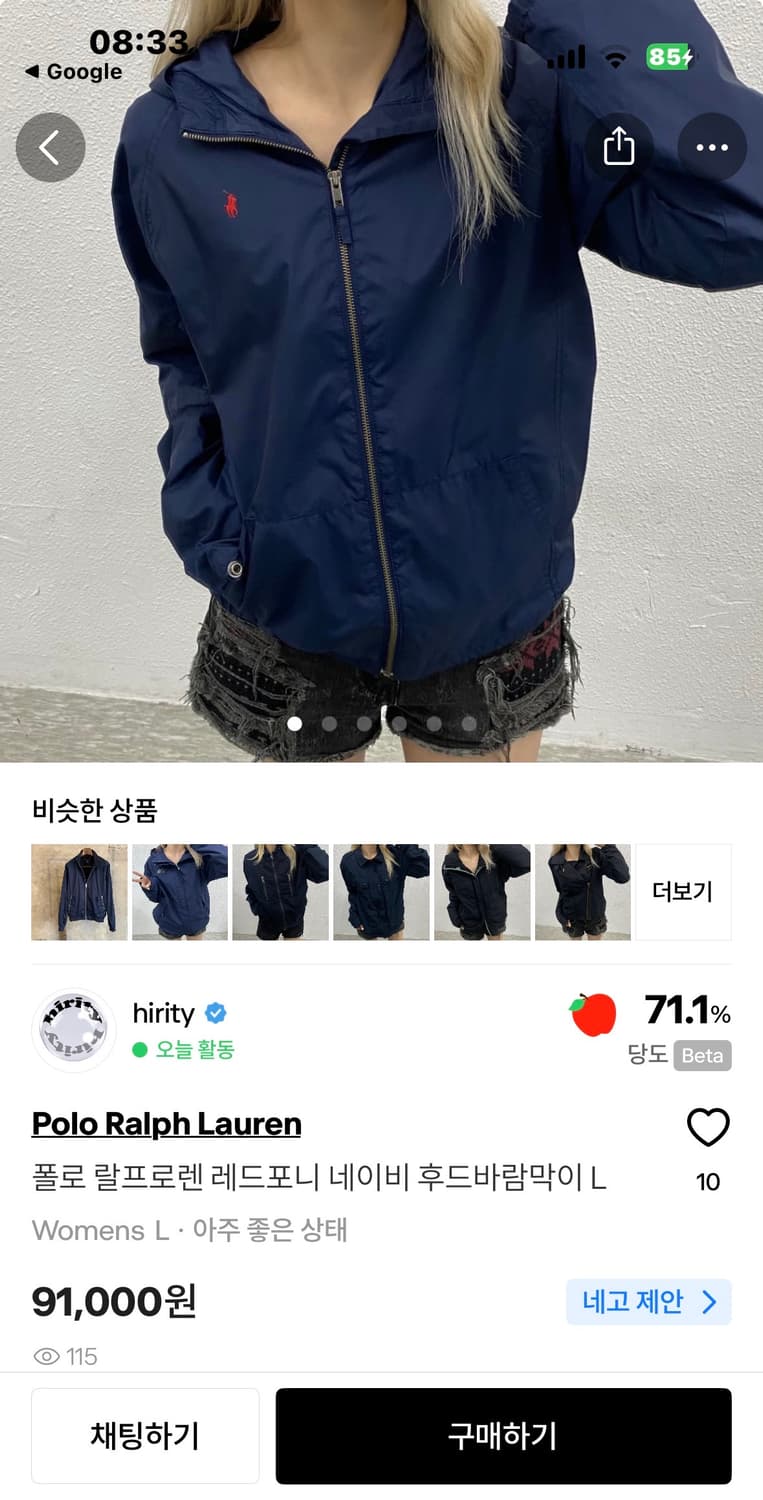Screen dimensions: 763x1500
Task: Open the share sheet for this listing
Action: 620,146
